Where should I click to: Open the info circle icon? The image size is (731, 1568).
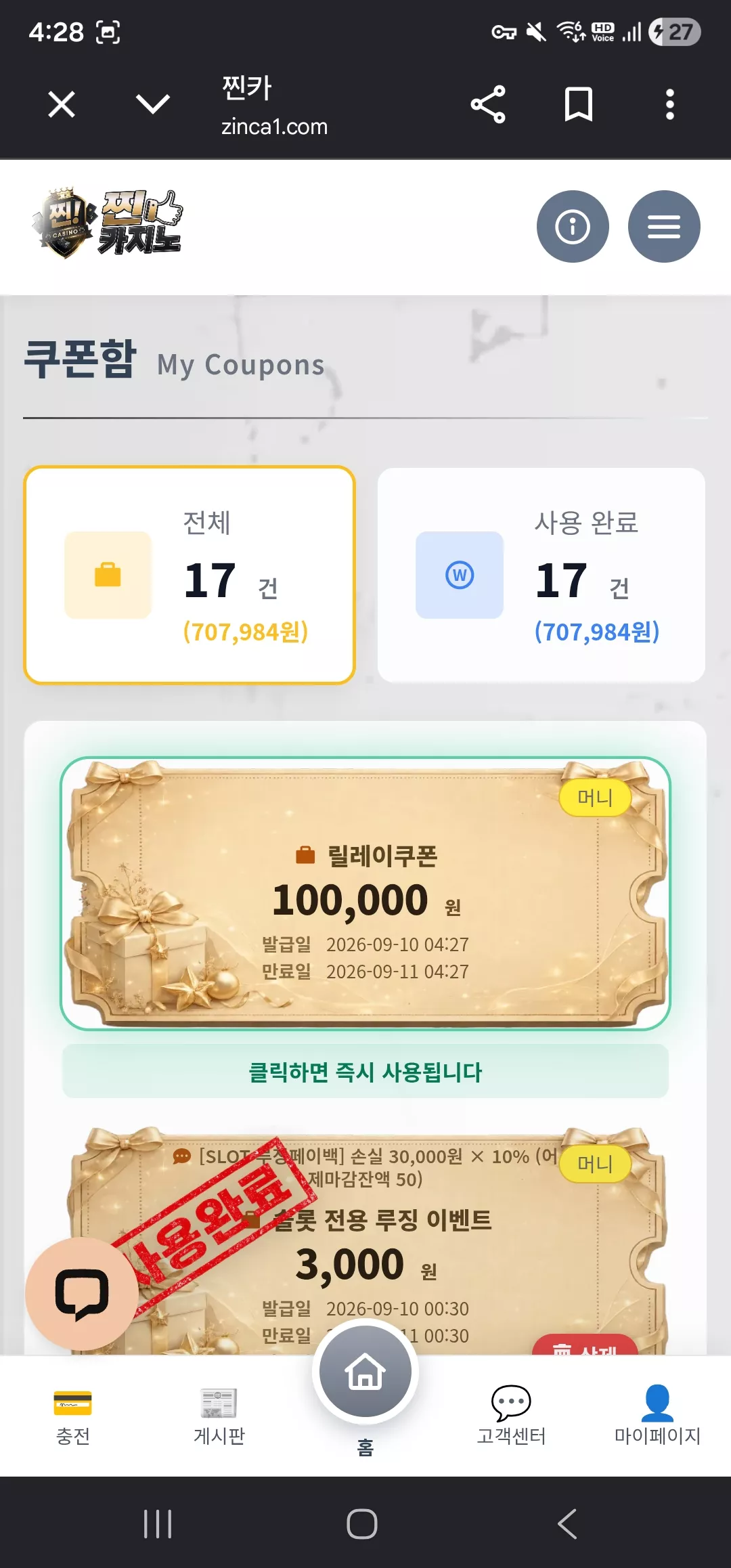[573, 226]
